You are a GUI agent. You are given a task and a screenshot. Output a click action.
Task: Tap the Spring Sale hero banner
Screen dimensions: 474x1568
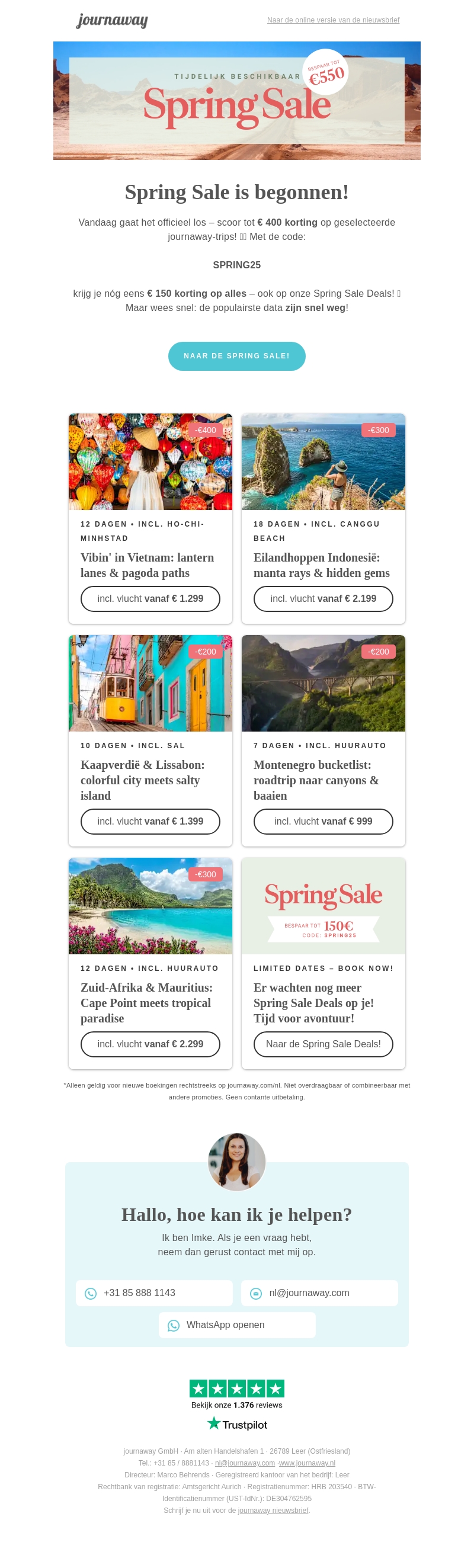pyautogui.click(x=236, y=101)
